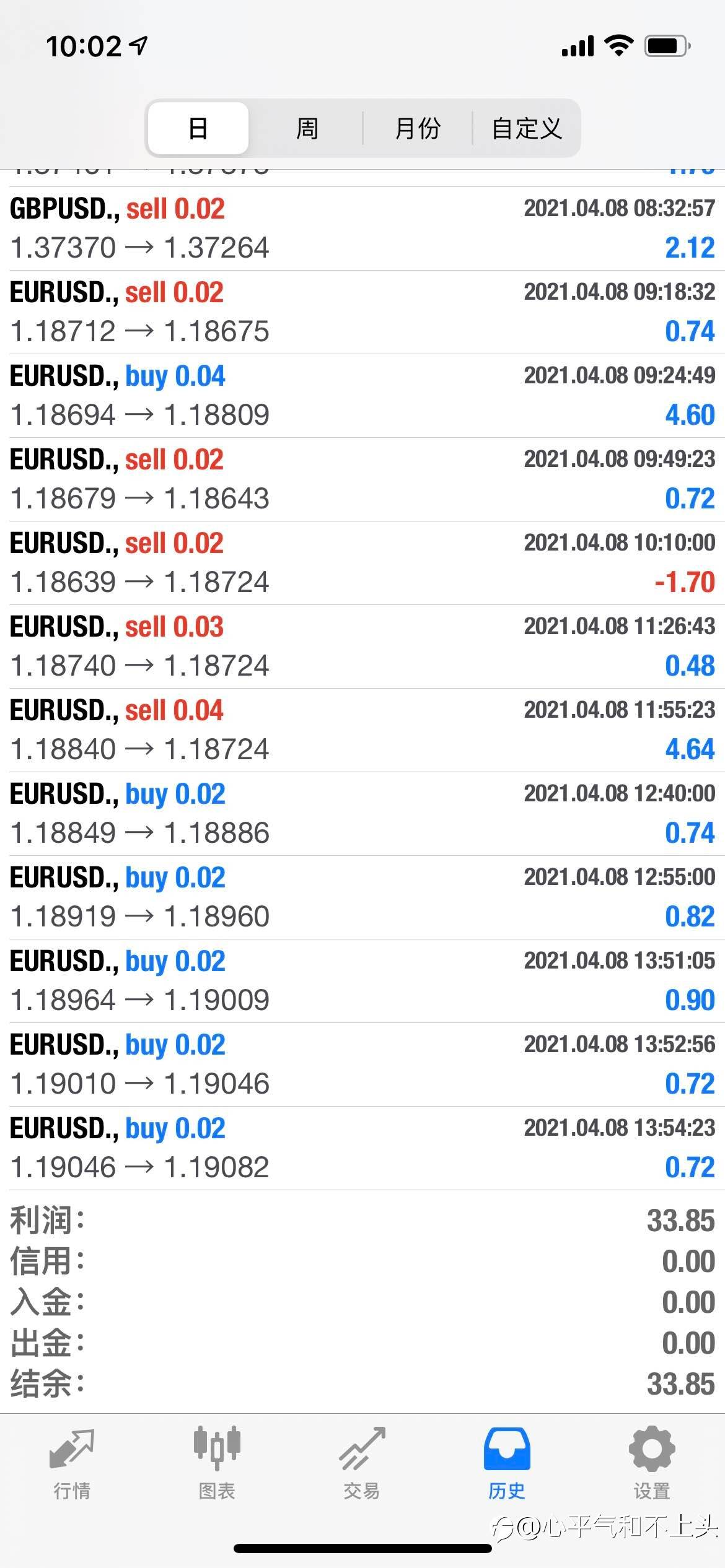Open the EURUSD buy trade at 12:55:00
Screen dimensions: 725x1568
pyautogui.click(x=362, y=897)
